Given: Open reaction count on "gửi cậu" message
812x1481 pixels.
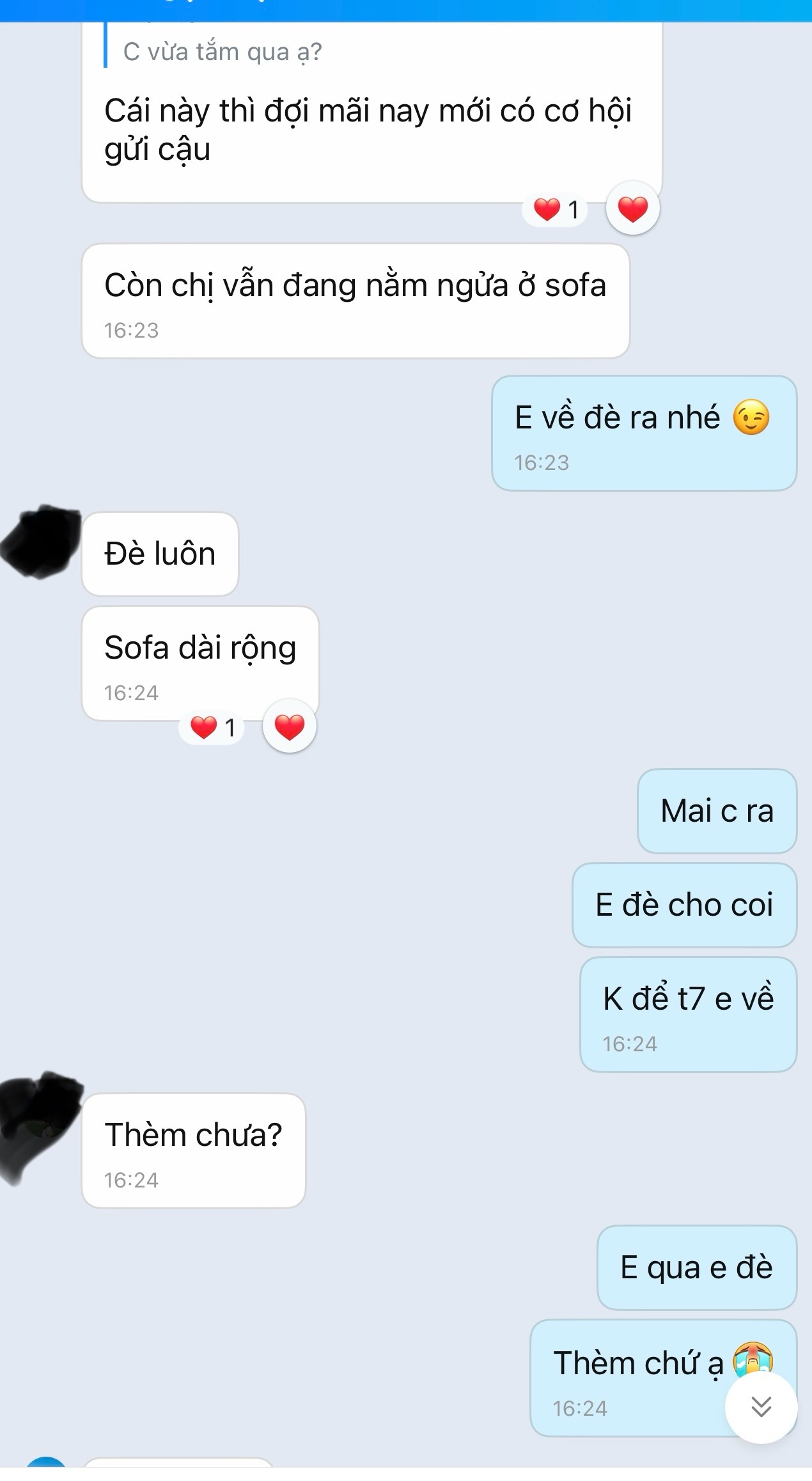Looking at the screenshot, I should (556, 210).
